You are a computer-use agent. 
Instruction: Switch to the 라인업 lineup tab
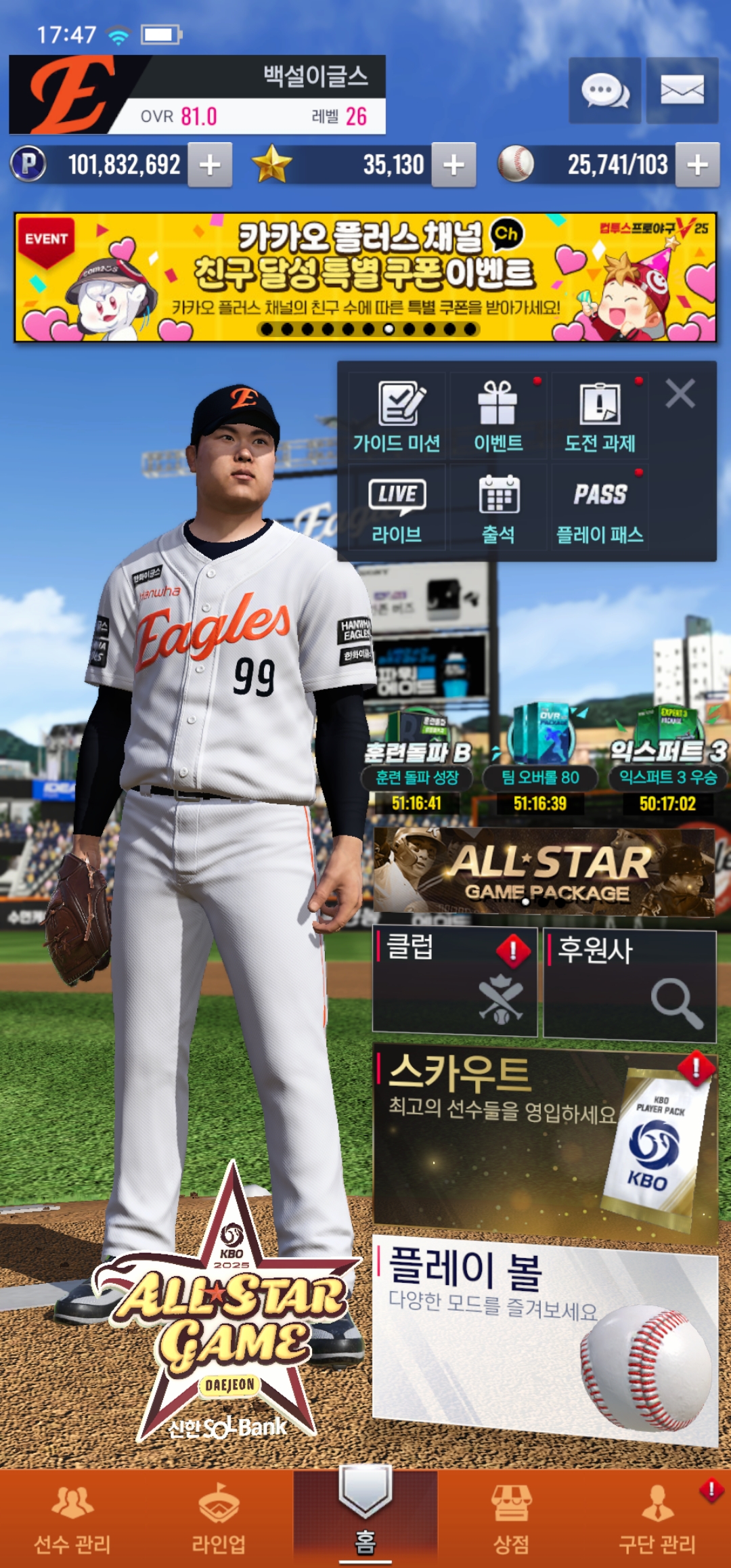[219, 1518]
